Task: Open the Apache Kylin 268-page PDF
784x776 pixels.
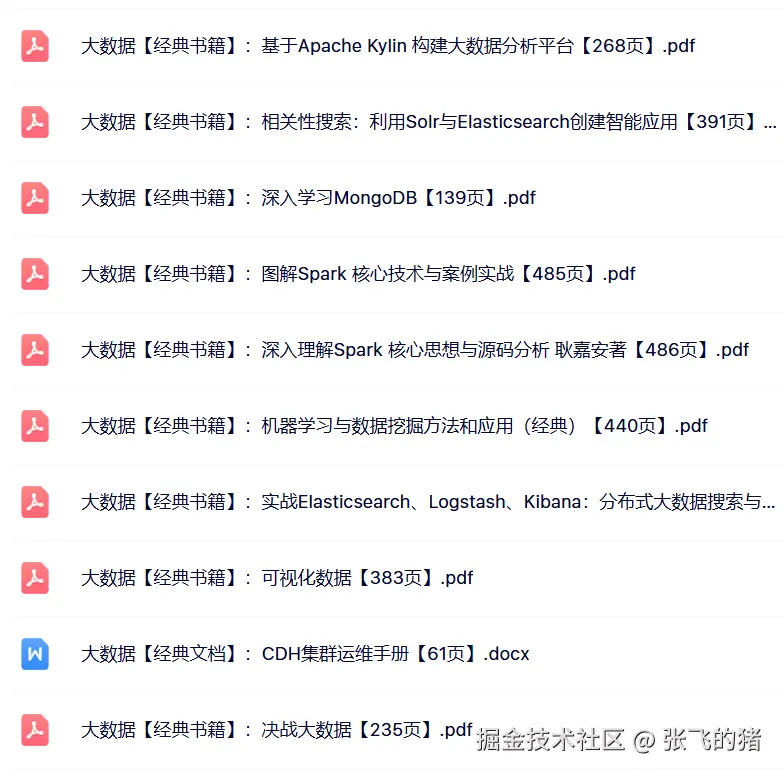Action: (x=388, y=46)
